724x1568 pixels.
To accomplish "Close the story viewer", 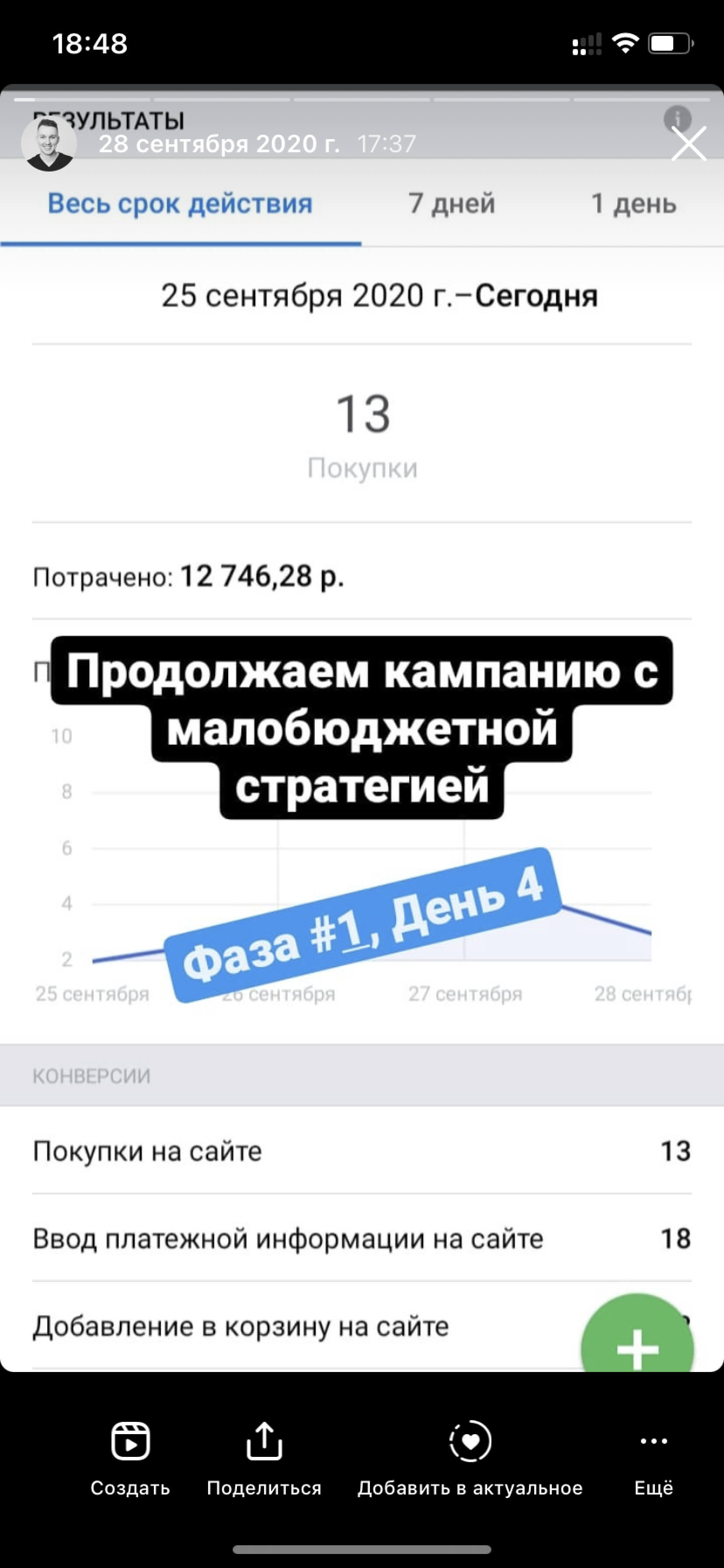I will [688, 144].
